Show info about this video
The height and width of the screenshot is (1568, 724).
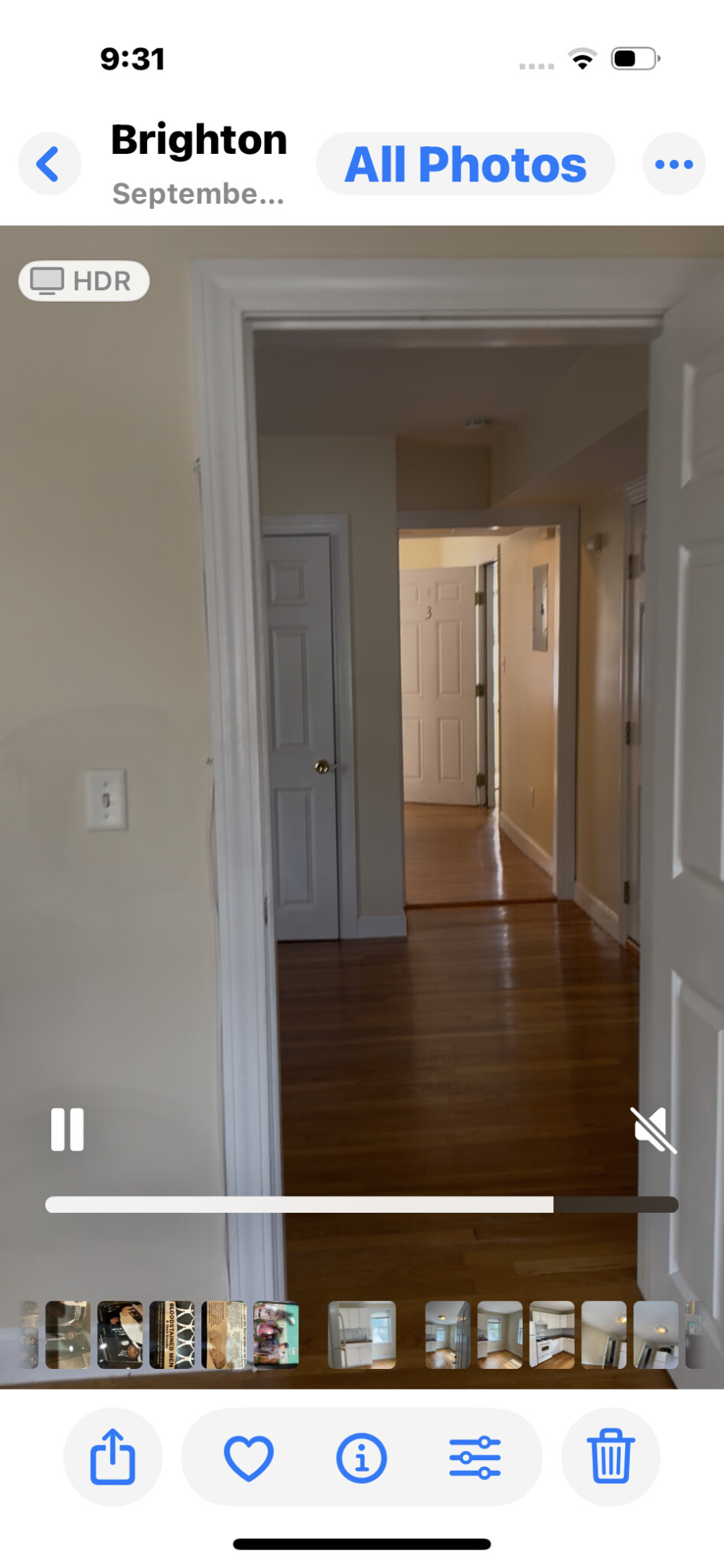(361, 1456)
